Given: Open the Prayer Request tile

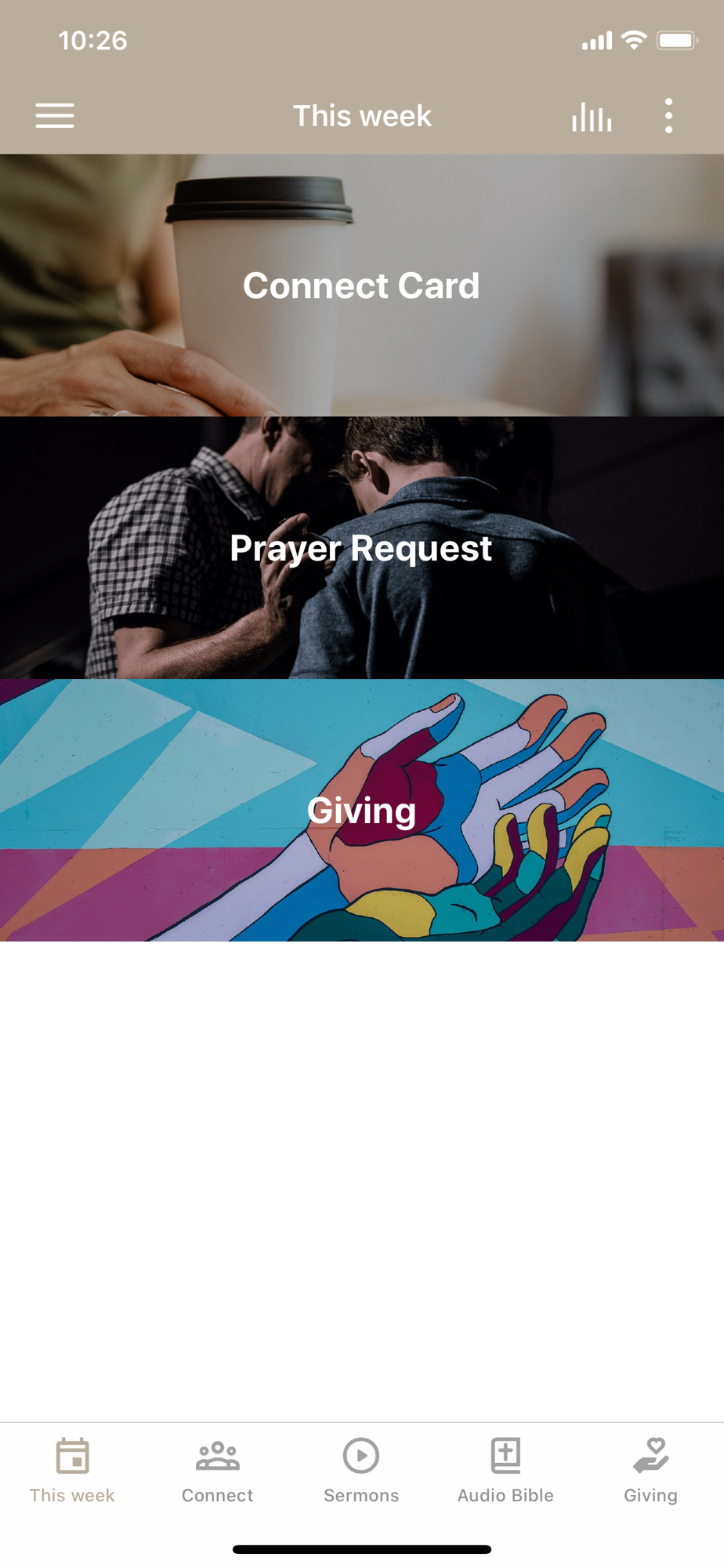Looking at the screenshot, I should (x=361, y=548).
